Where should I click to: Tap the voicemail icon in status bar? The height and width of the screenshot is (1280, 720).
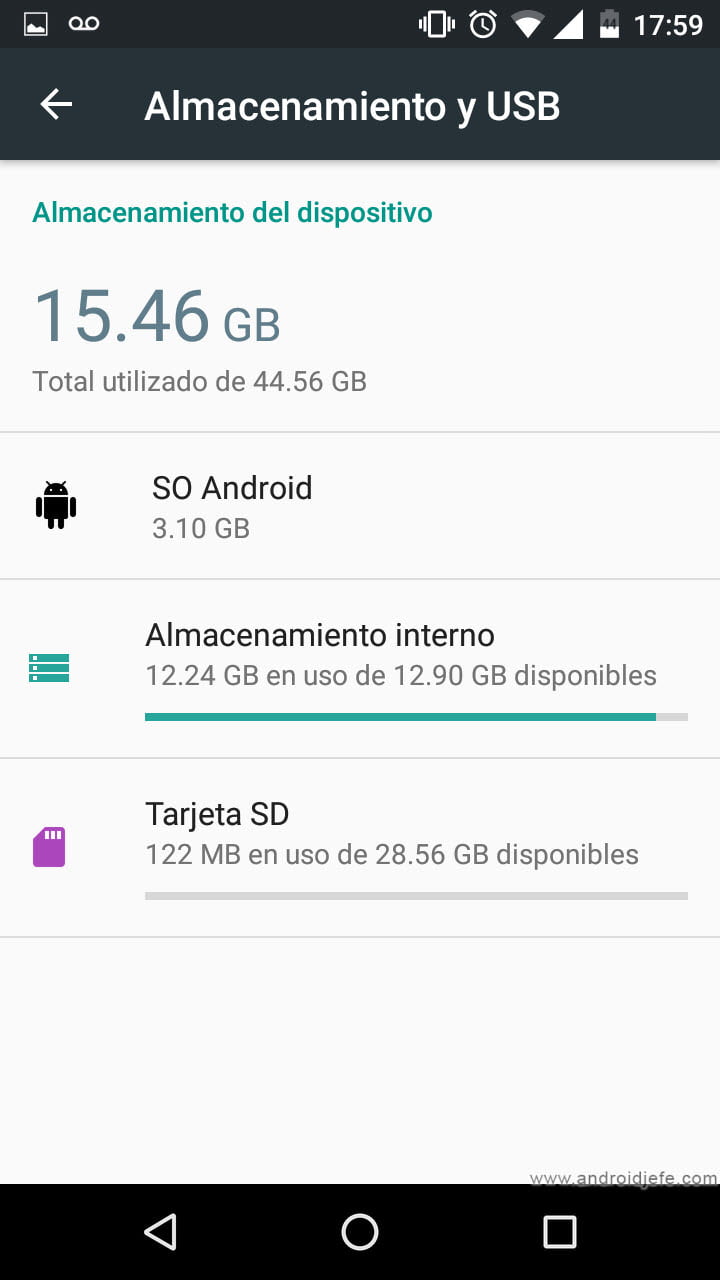click(x=84, y=24)
